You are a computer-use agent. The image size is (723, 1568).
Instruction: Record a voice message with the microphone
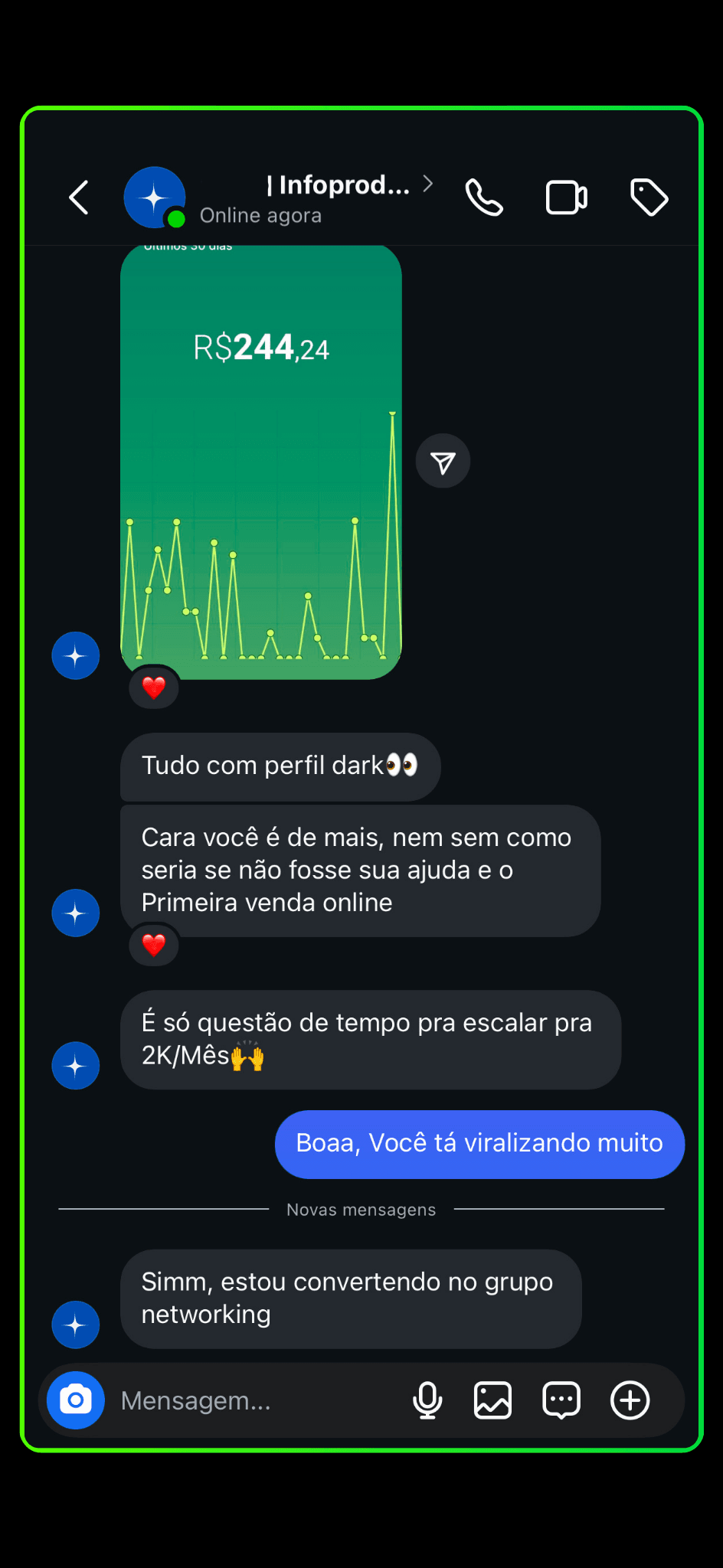click(427, 1400)
